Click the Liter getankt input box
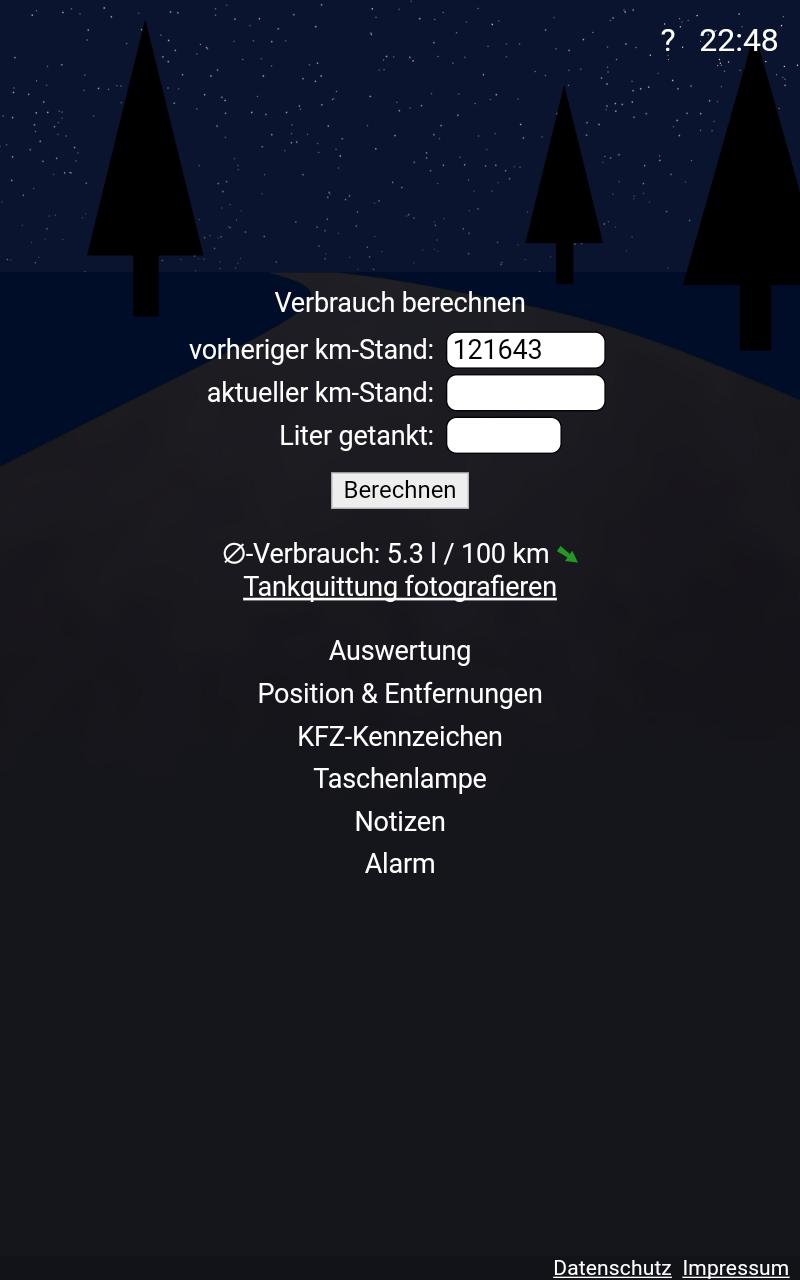800x1280 pixels. coord(504,435)
